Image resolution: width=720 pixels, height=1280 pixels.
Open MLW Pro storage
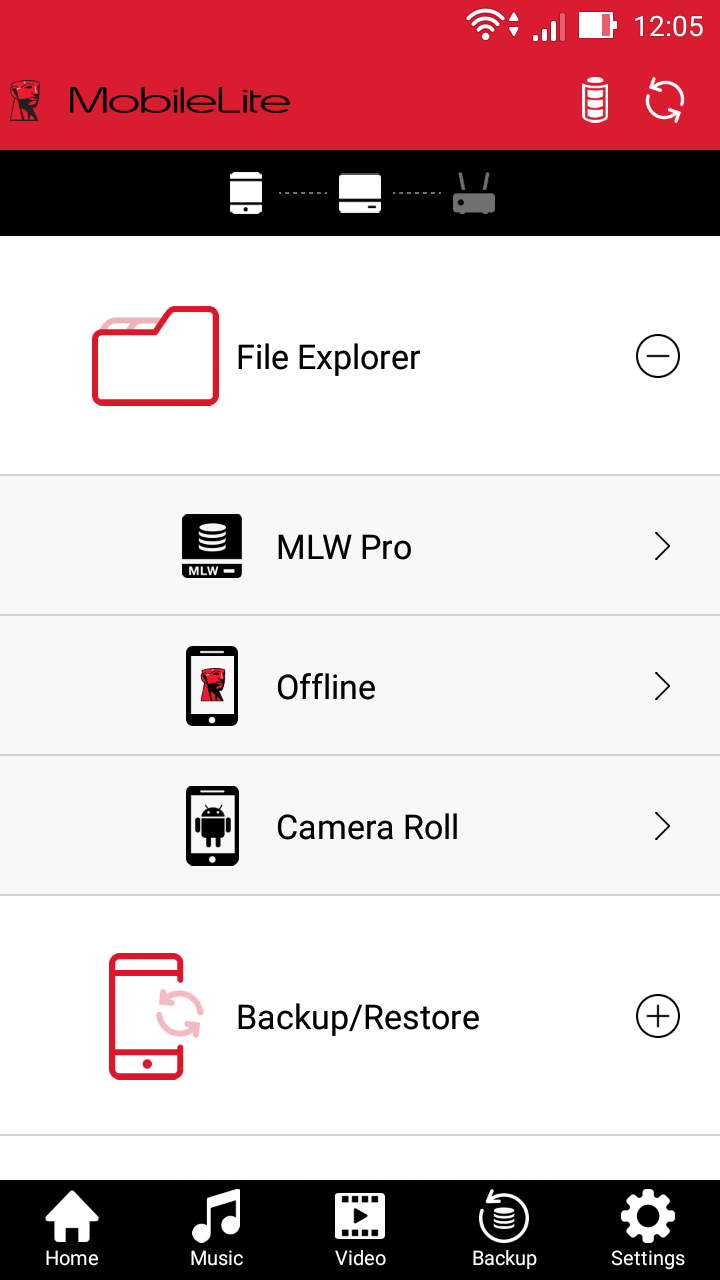tap(360, 546)
